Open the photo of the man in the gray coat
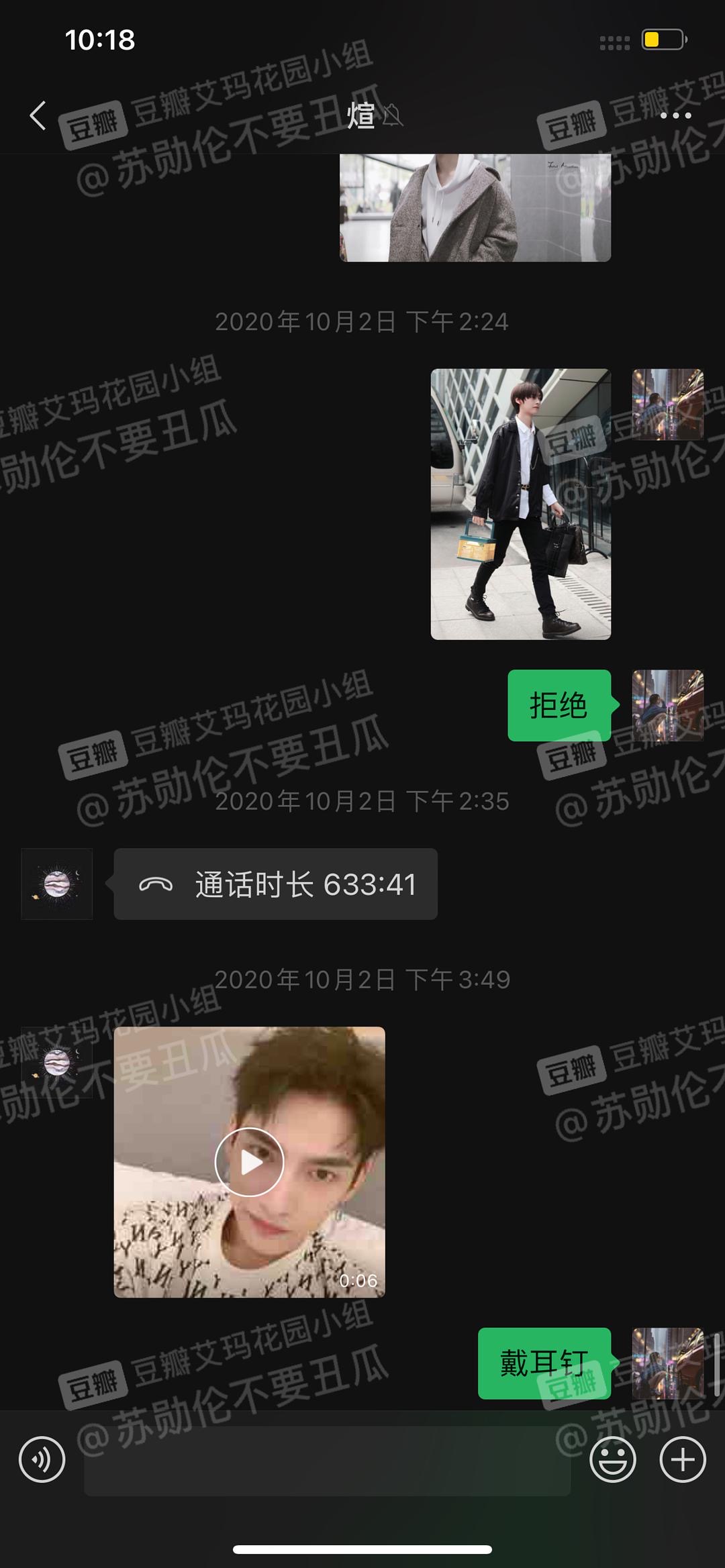 [x=475, y=207]
